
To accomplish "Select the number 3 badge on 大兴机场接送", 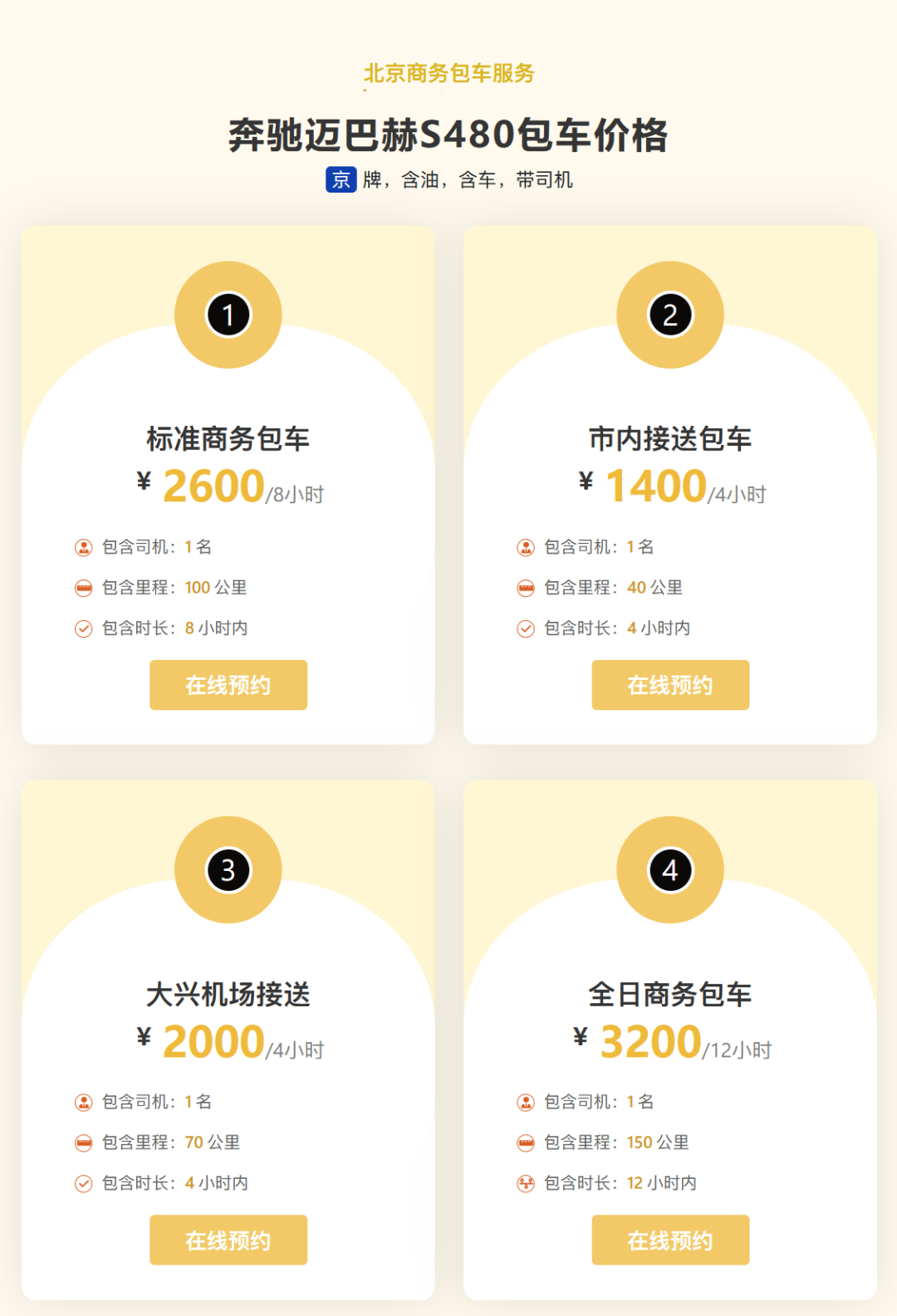I will point(228,869).
